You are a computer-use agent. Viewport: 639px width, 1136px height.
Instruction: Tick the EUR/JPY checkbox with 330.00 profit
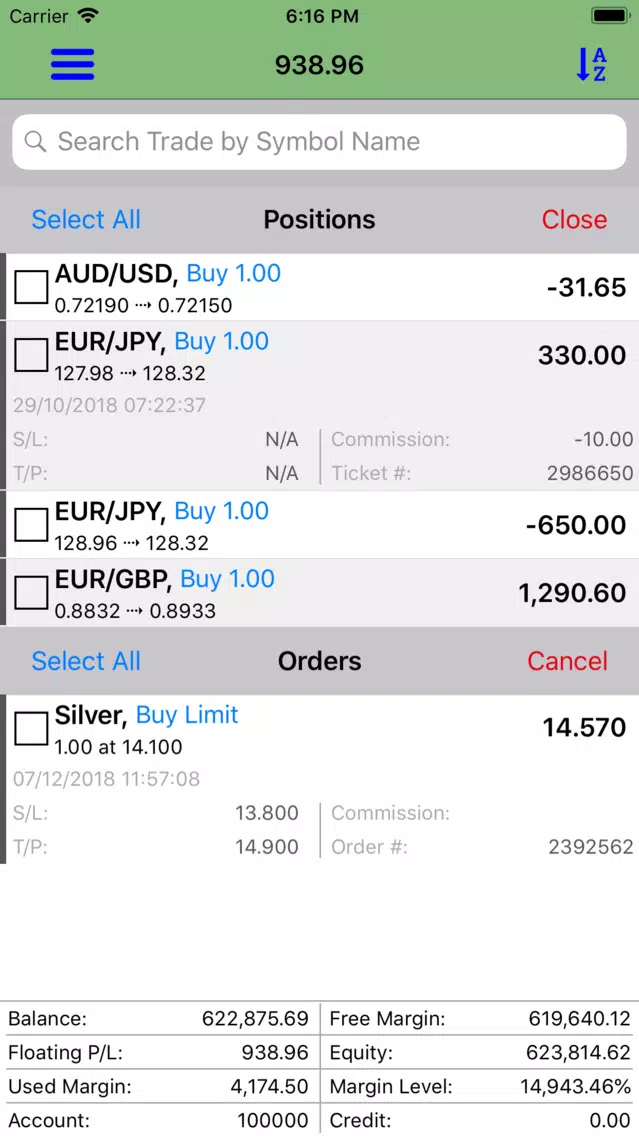31,355
